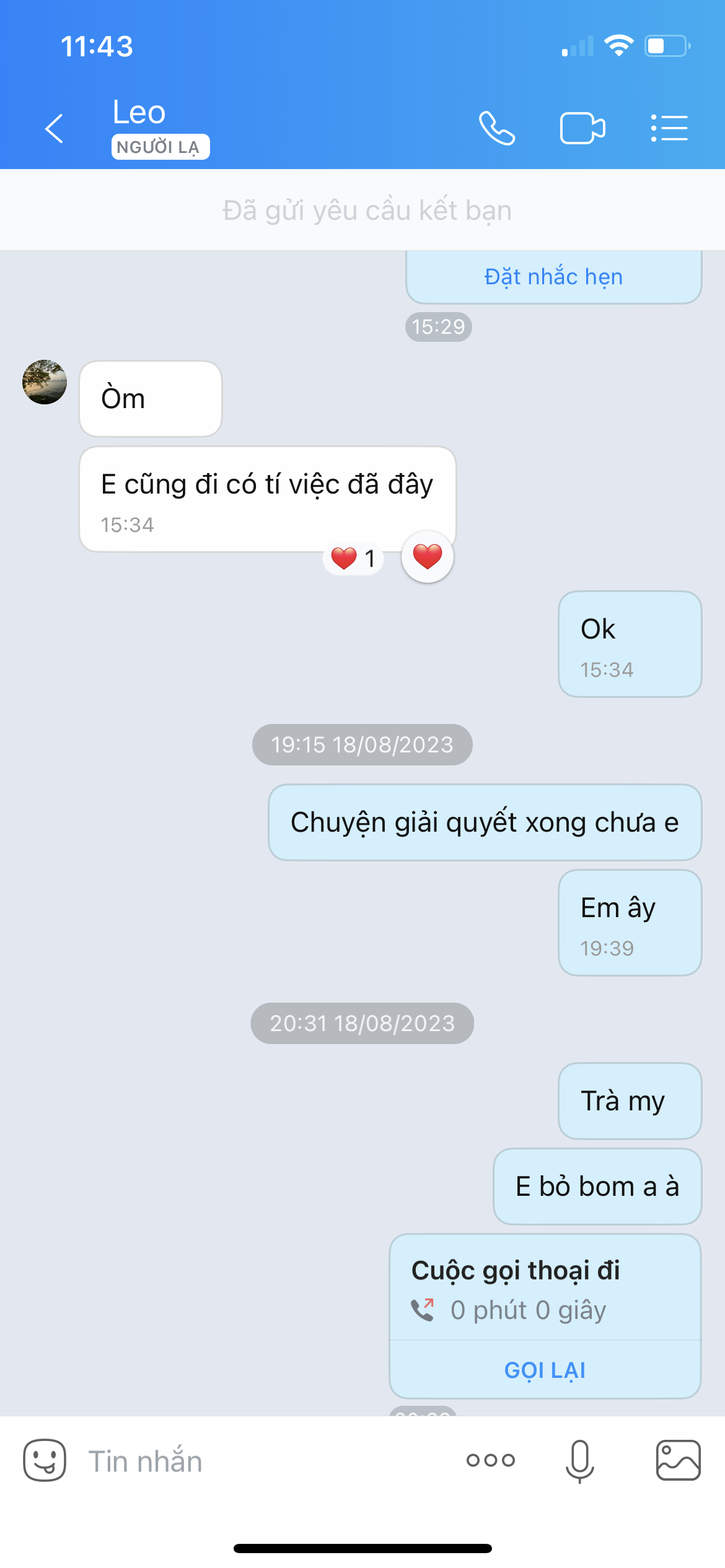Open Leo's profile picture
This screenshot has width=725, height=1568.
pyautogui.click(x=45, y=382)
